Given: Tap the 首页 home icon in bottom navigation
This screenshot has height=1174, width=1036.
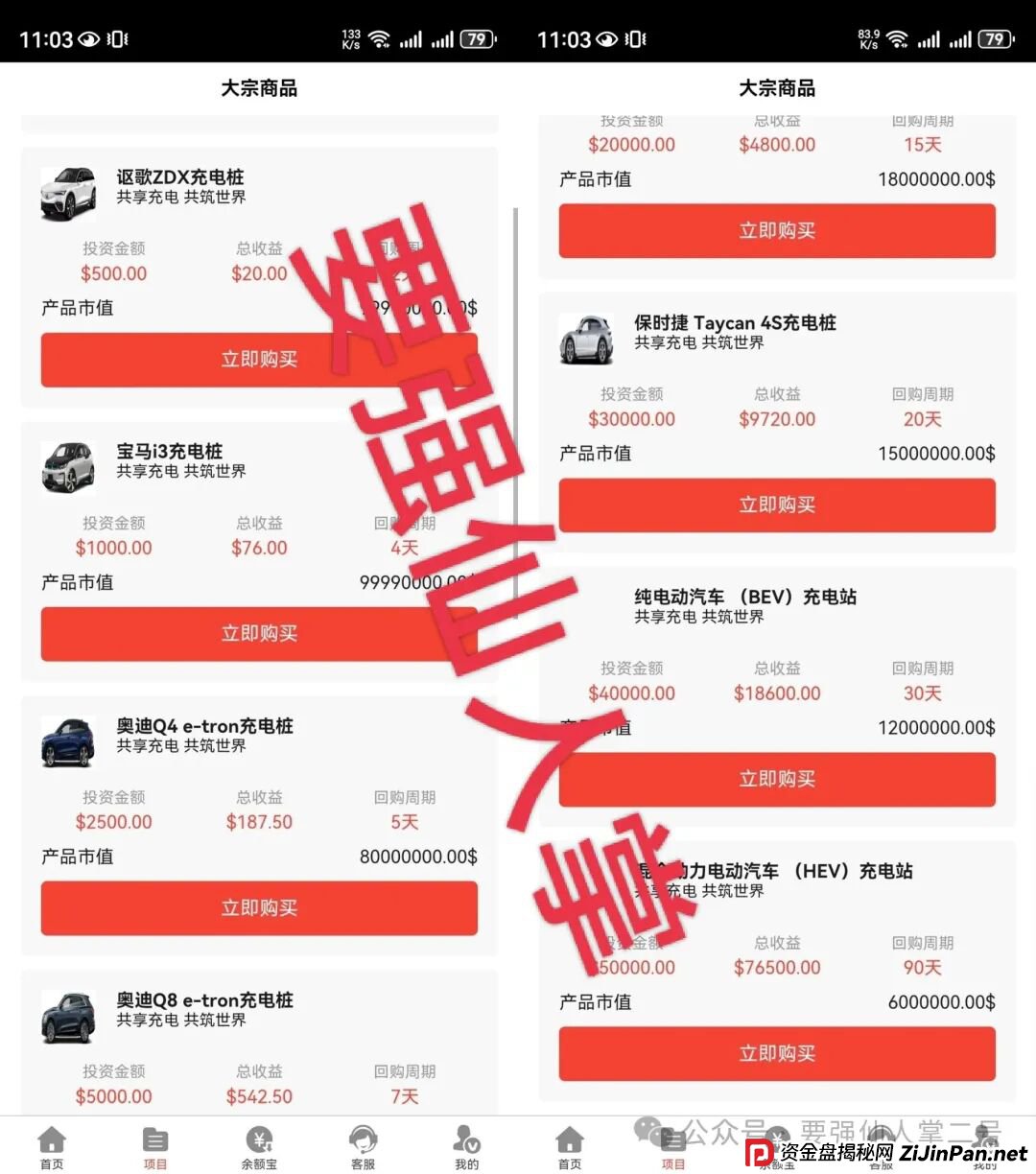Looking at the screenshot, I should pos(52,1141).
